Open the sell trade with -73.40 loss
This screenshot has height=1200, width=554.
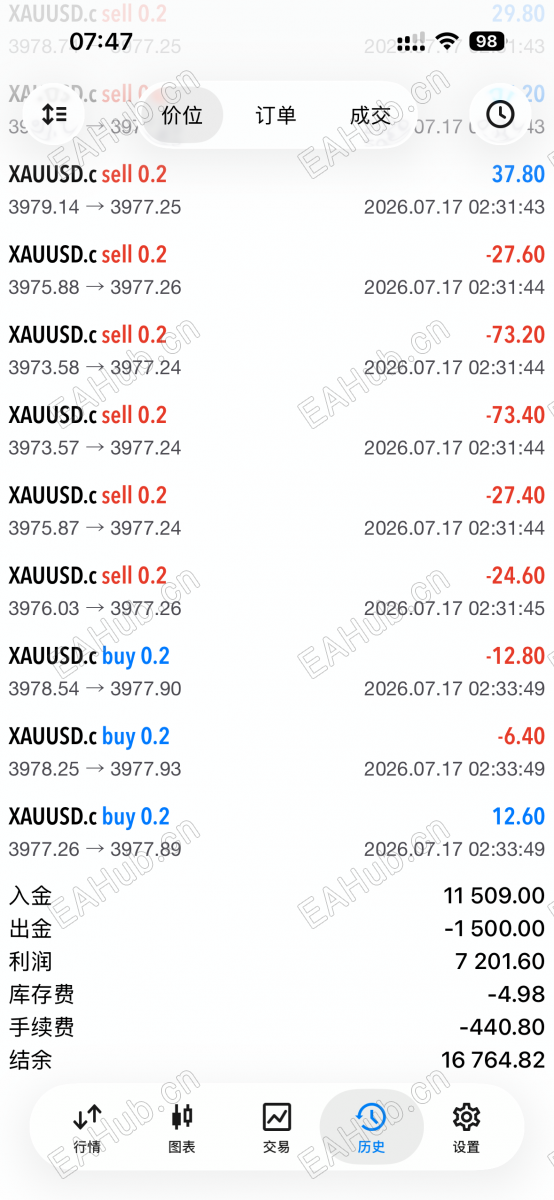pos(277,430)
